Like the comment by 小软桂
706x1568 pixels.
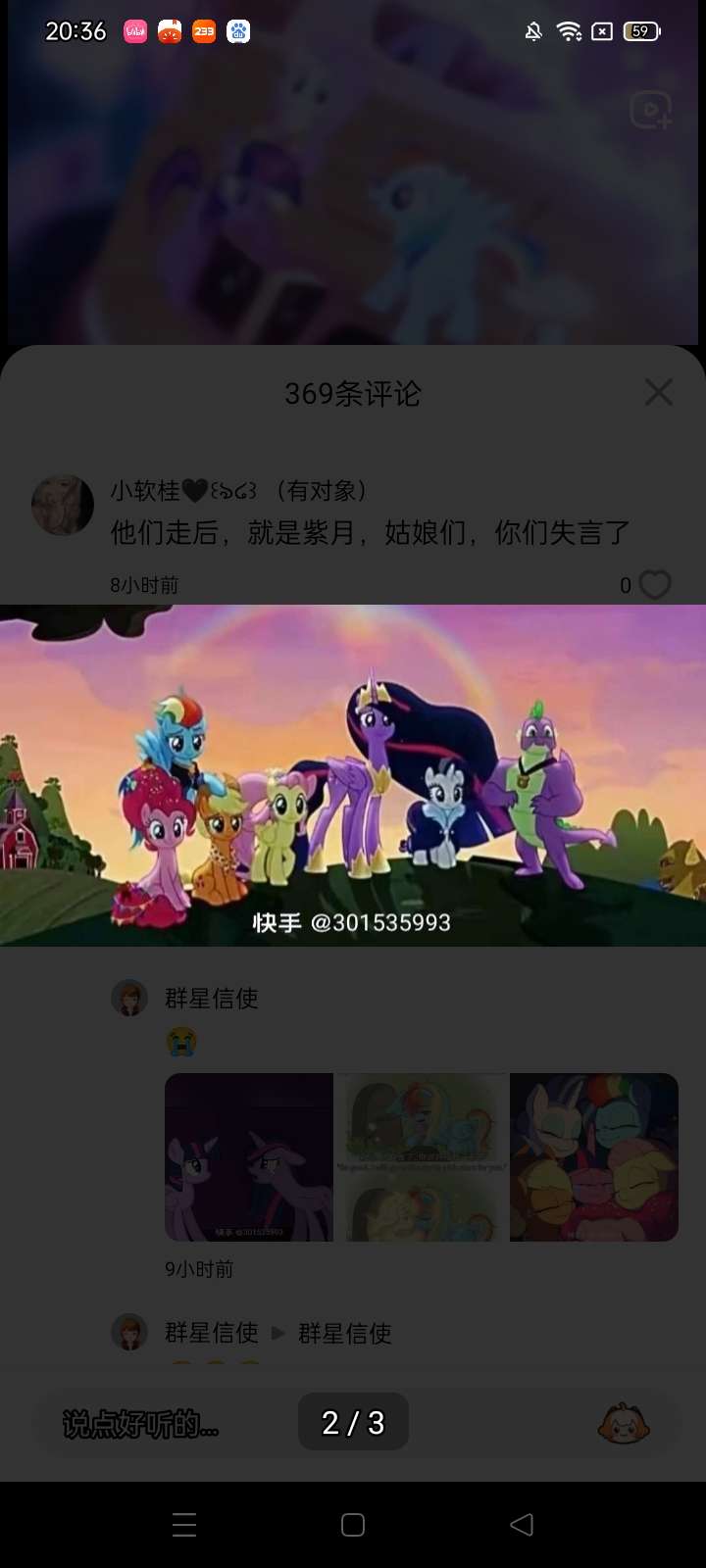click(654, 585)
